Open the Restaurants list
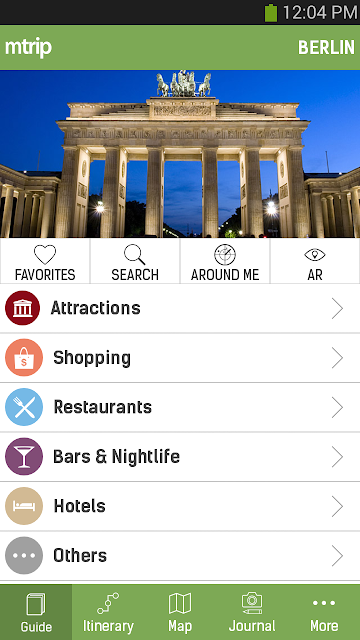This screenshot has width=360, height=640. click(180, 407)
